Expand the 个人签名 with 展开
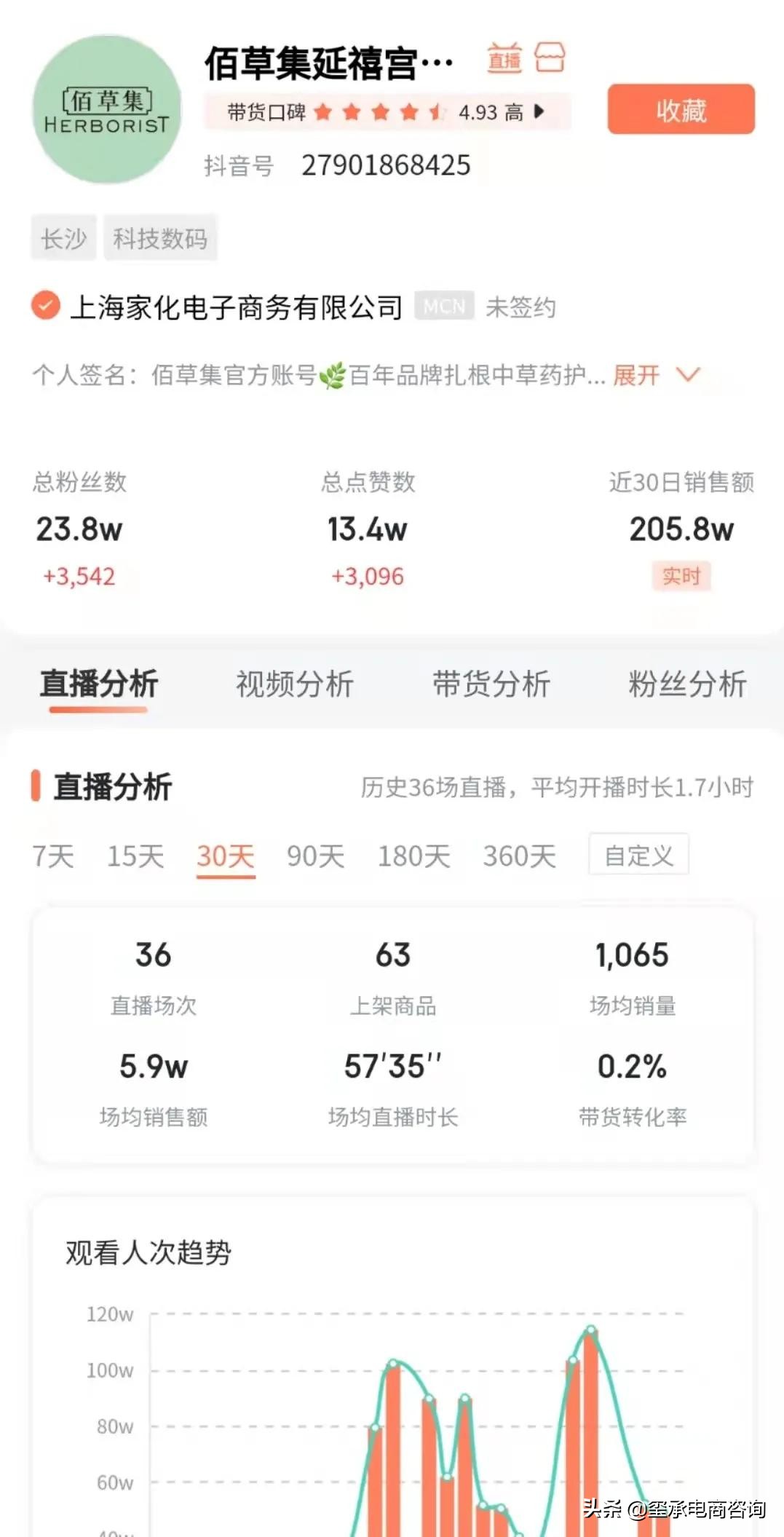This screenshot has width=784, height=1537. coord(655,375)
